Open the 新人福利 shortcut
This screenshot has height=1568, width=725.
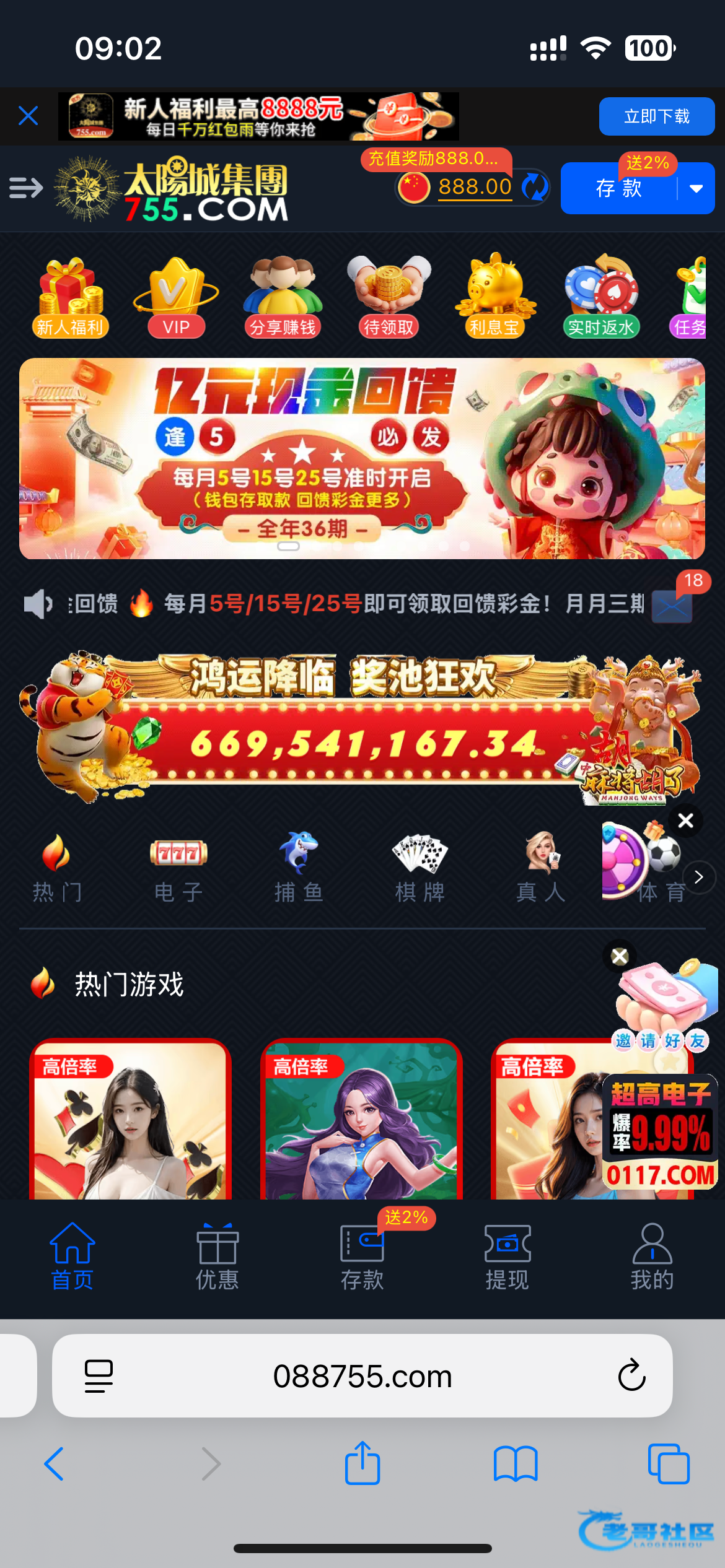click(70, 297)
